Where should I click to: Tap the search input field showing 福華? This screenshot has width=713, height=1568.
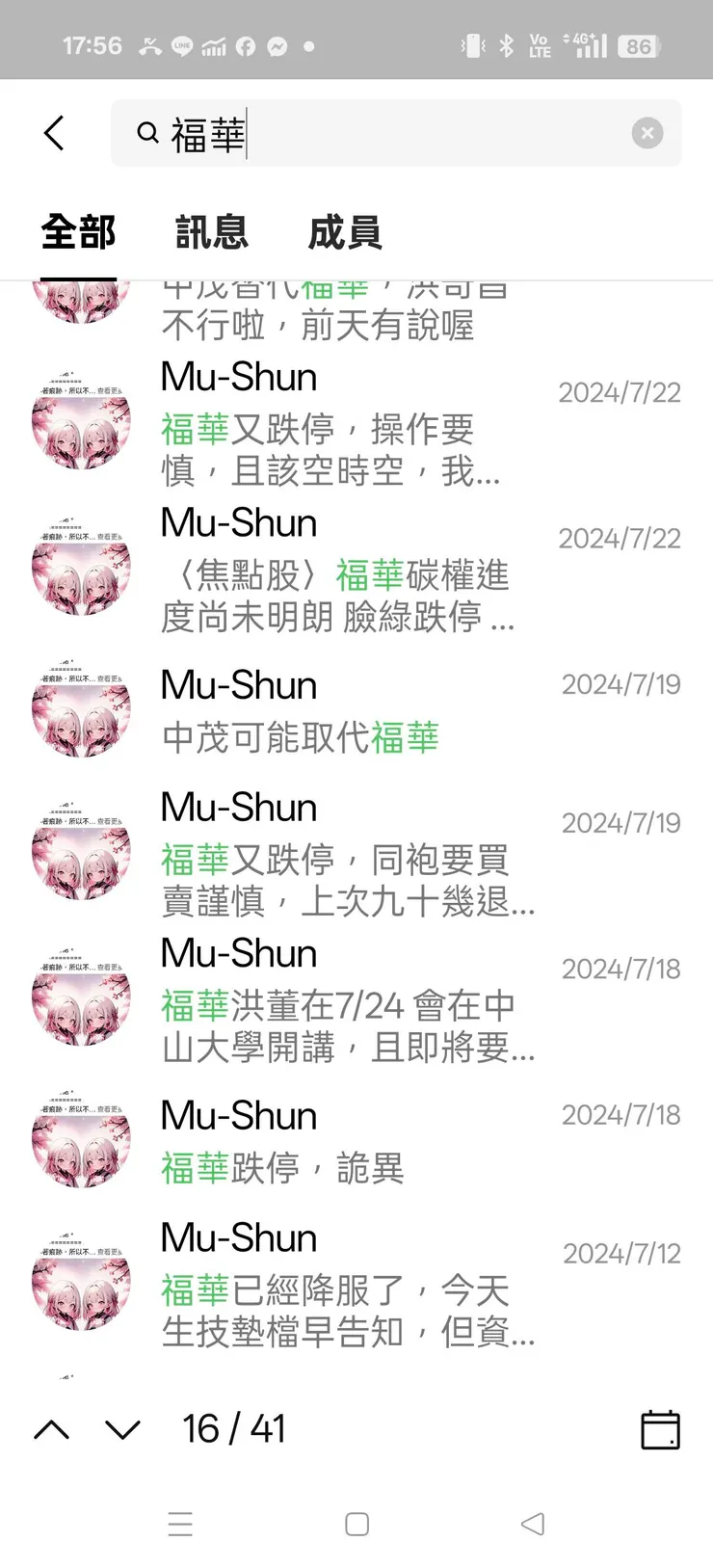pyautogui.click(x=385, y=133)
